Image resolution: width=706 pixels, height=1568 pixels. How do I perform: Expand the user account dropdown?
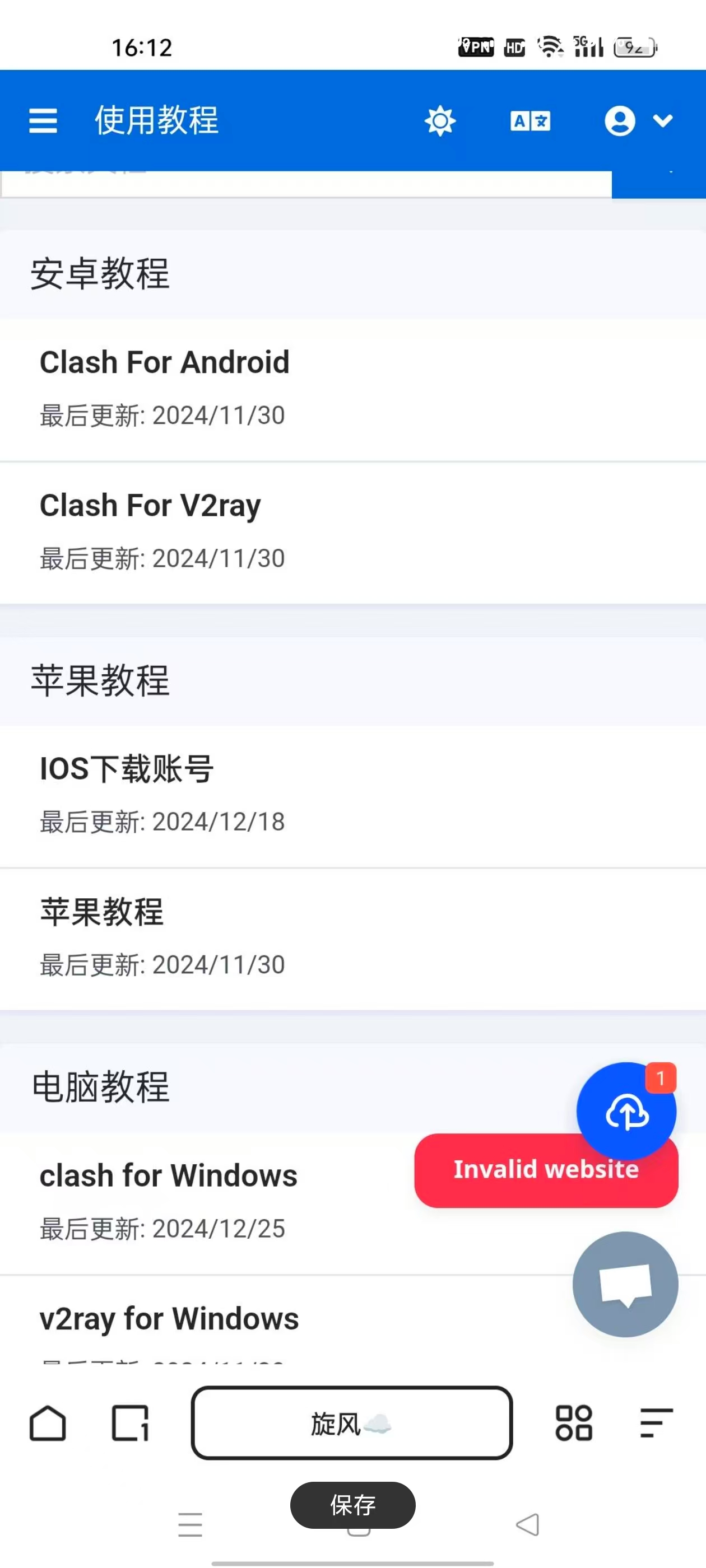[638, 120]
